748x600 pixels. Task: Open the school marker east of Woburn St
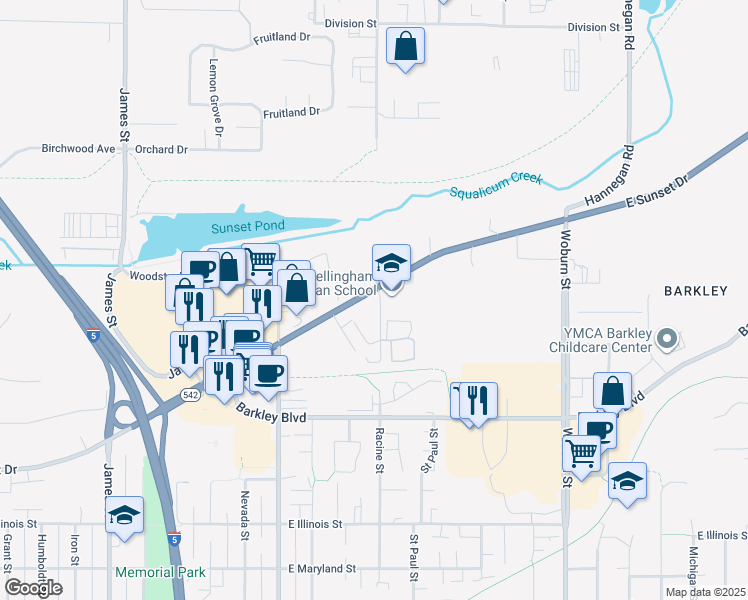(627, 482)
